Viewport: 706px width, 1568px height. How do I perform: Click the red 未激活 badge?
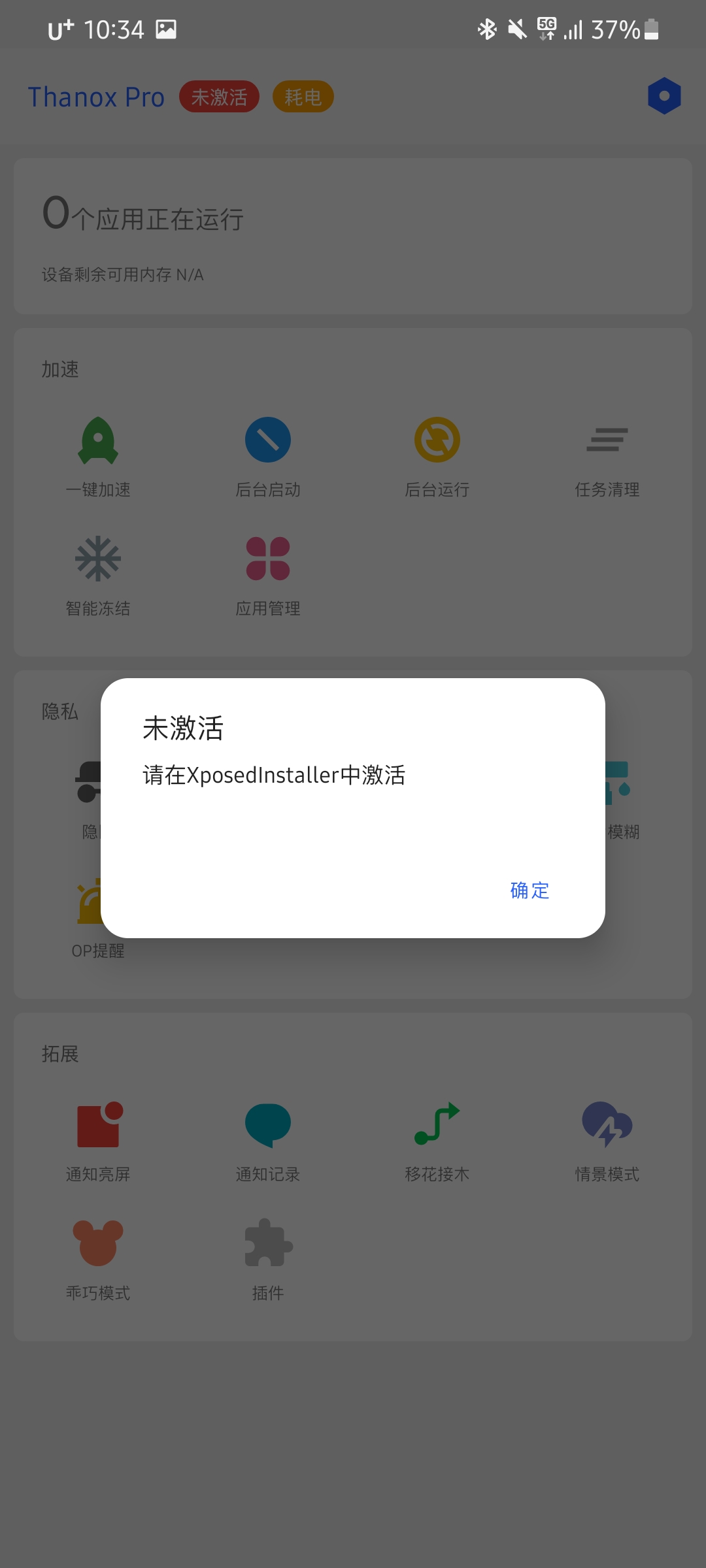point(220,96)
